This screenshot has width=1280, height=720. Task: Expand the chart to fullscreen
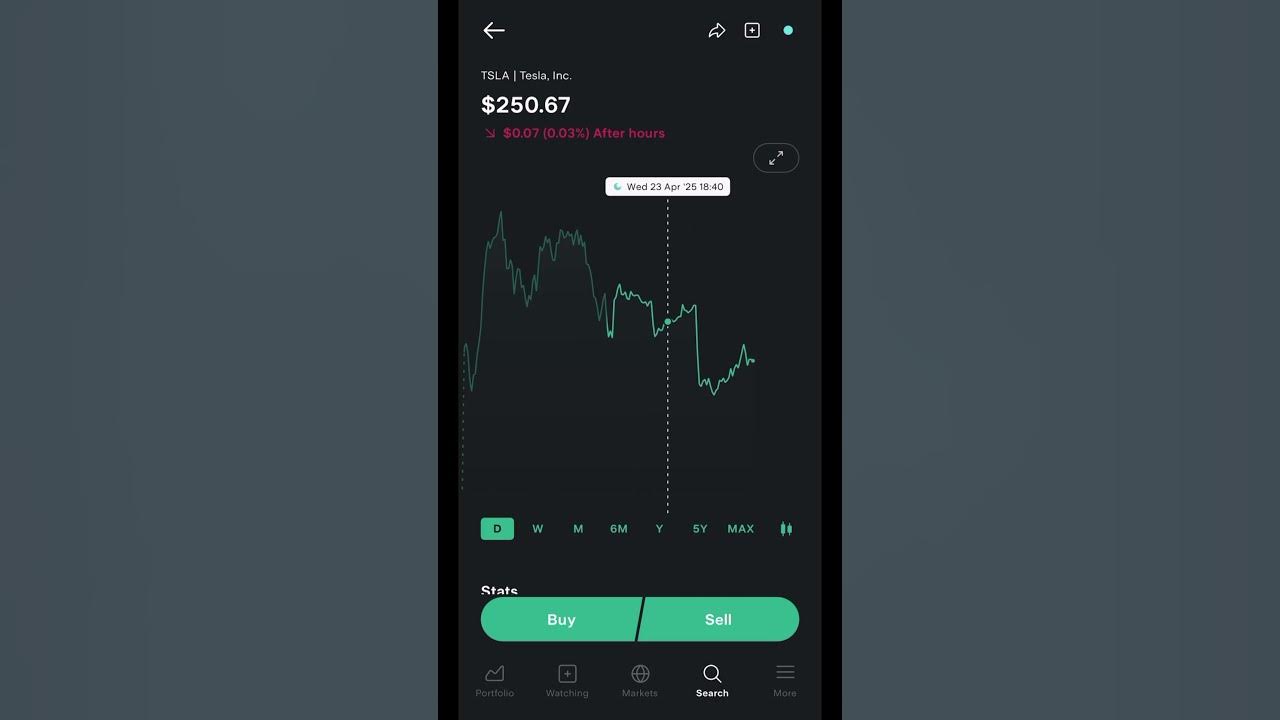pos(775,158)
